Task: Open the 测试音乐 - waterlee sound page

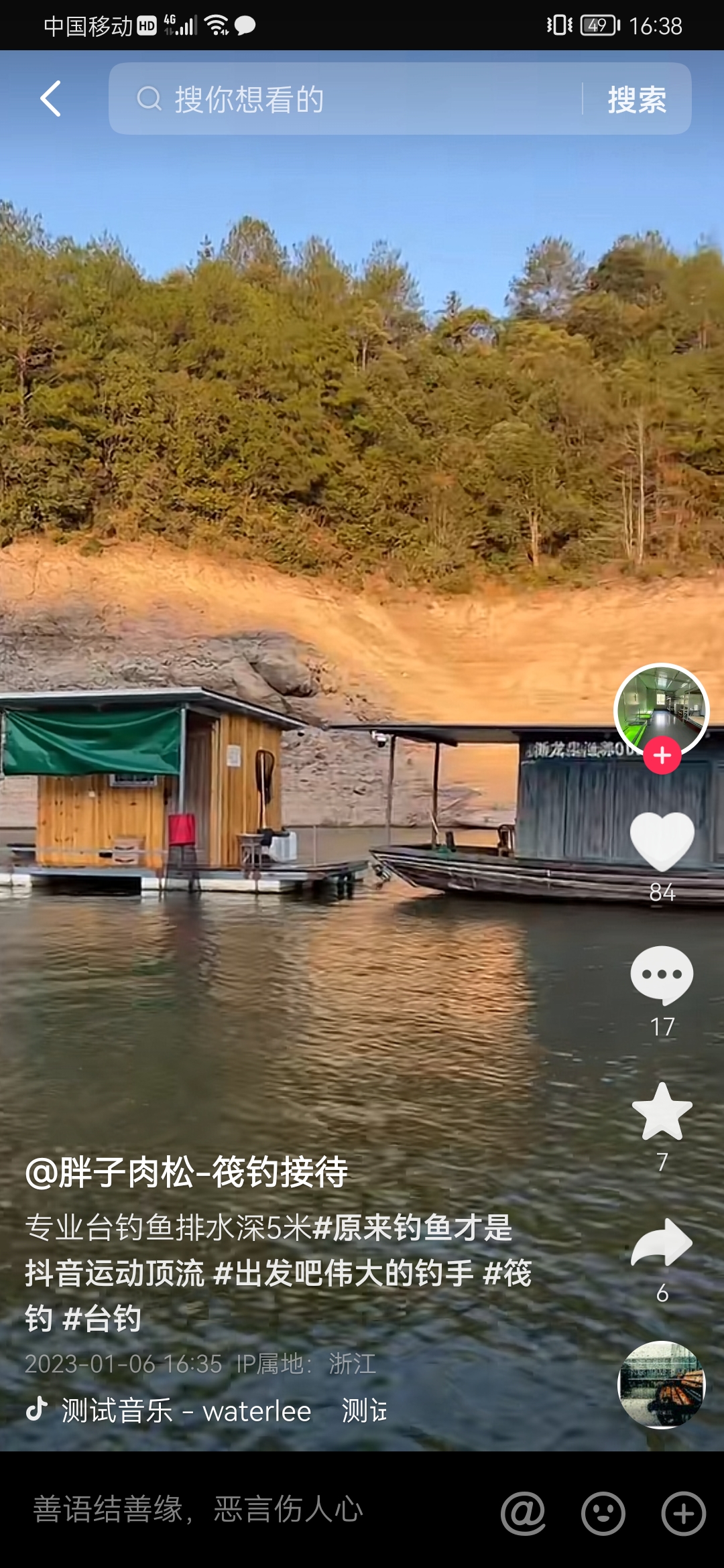Action: point(186,1411)
